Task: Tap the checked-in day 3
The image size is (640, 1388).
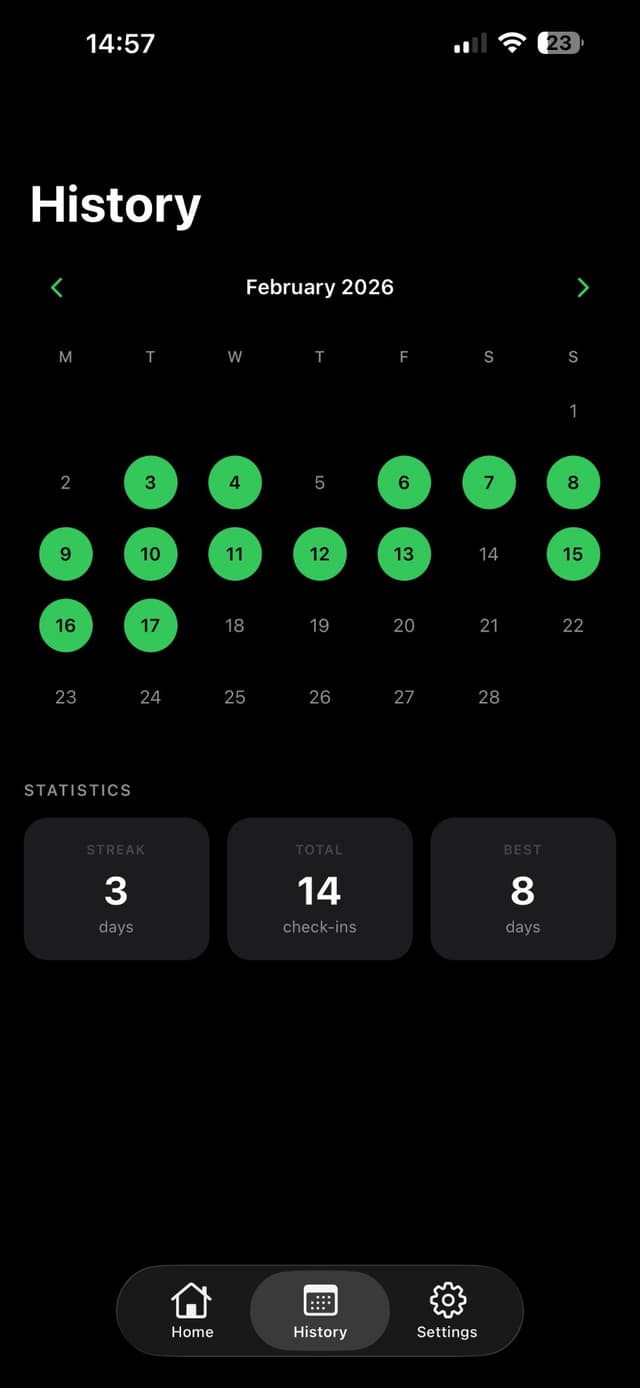Action: coord(150,483)
